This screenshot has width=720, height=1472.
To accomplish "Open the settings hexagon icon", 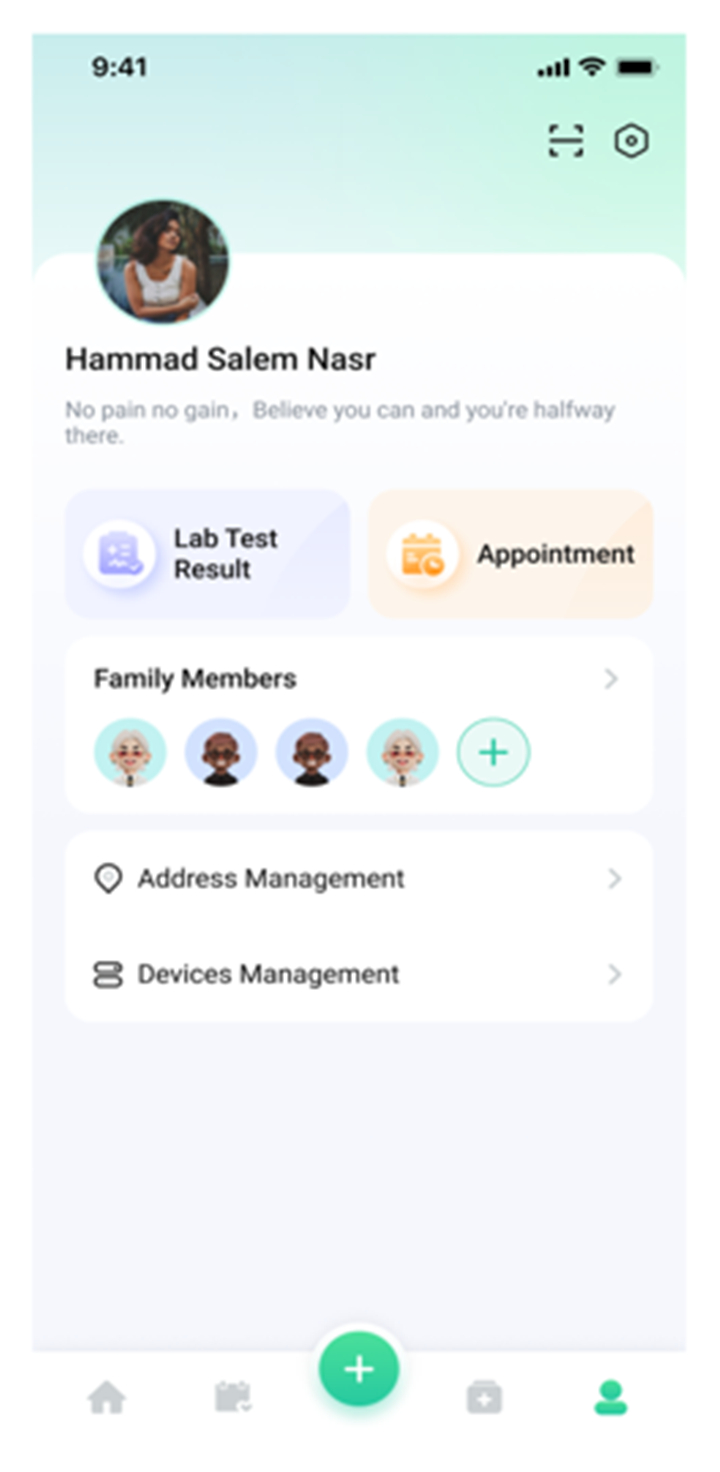I will point(631,141).
